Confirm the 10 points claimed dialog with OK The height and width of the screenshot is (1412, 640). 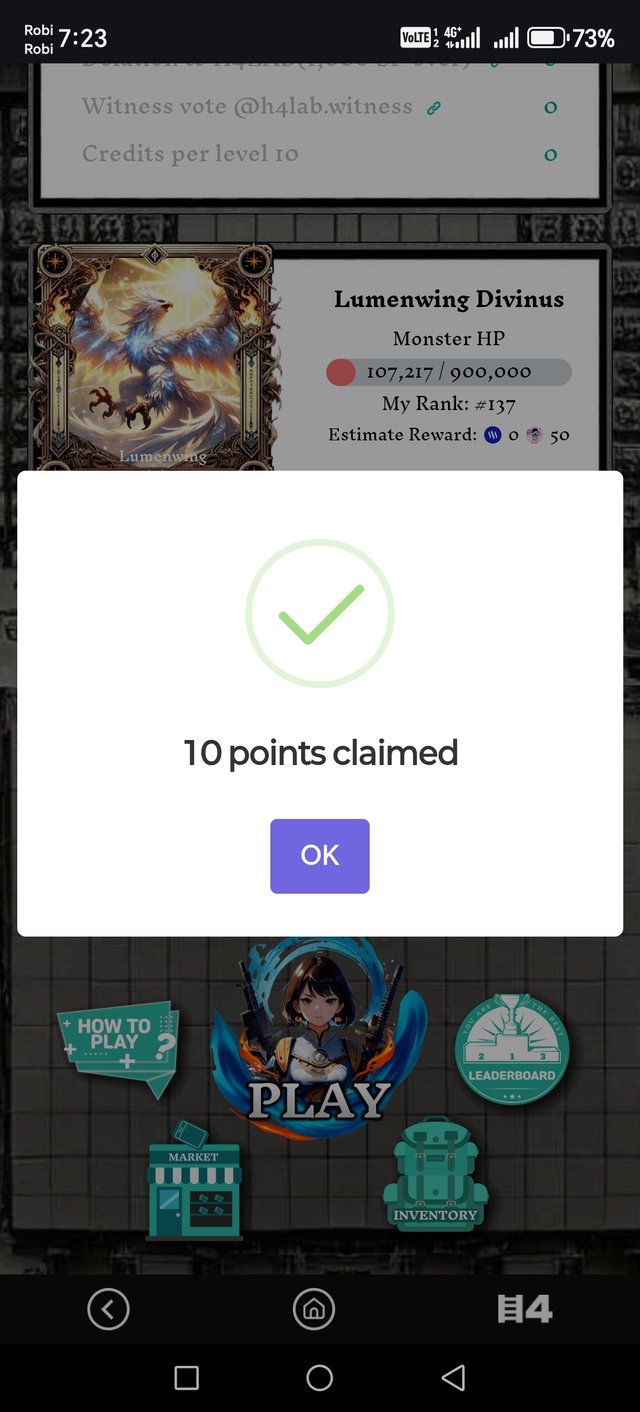click(319, 855)
